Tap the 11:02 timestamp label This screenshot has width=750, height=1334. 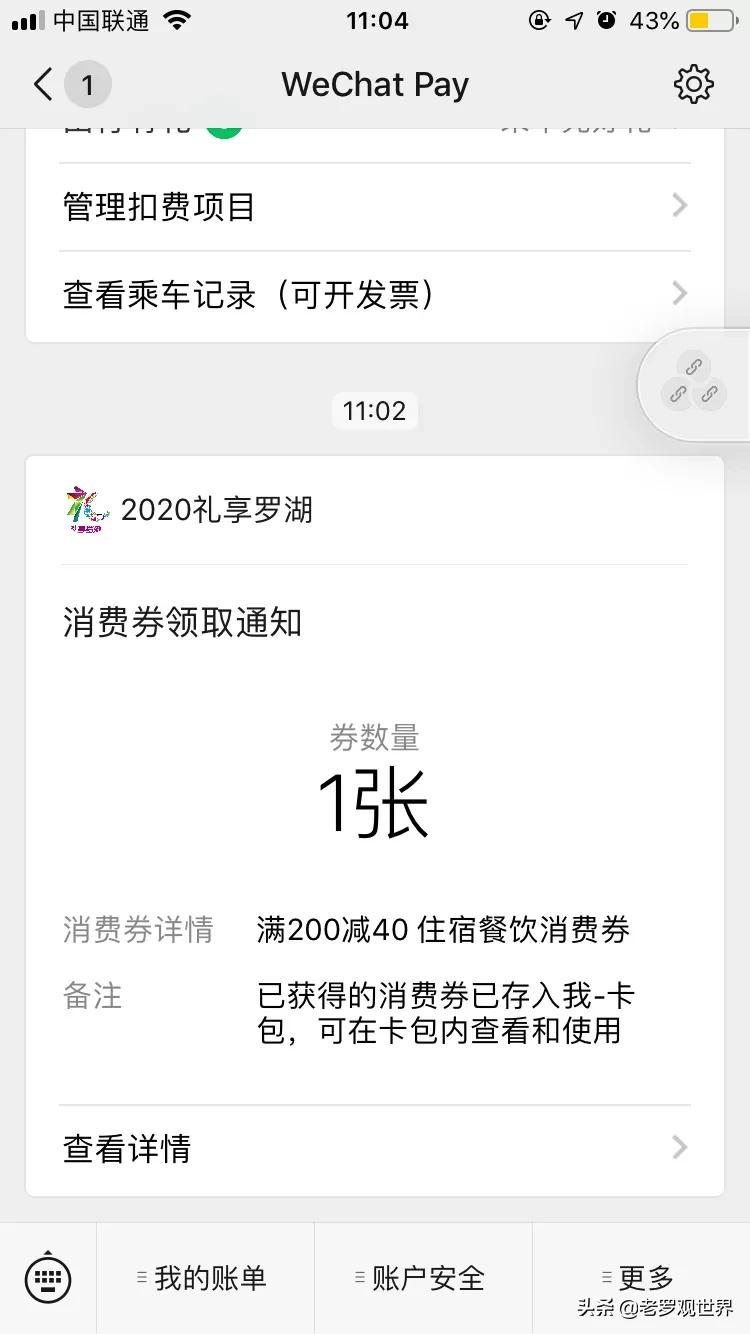pyautogui.click(x=374, y=411)
